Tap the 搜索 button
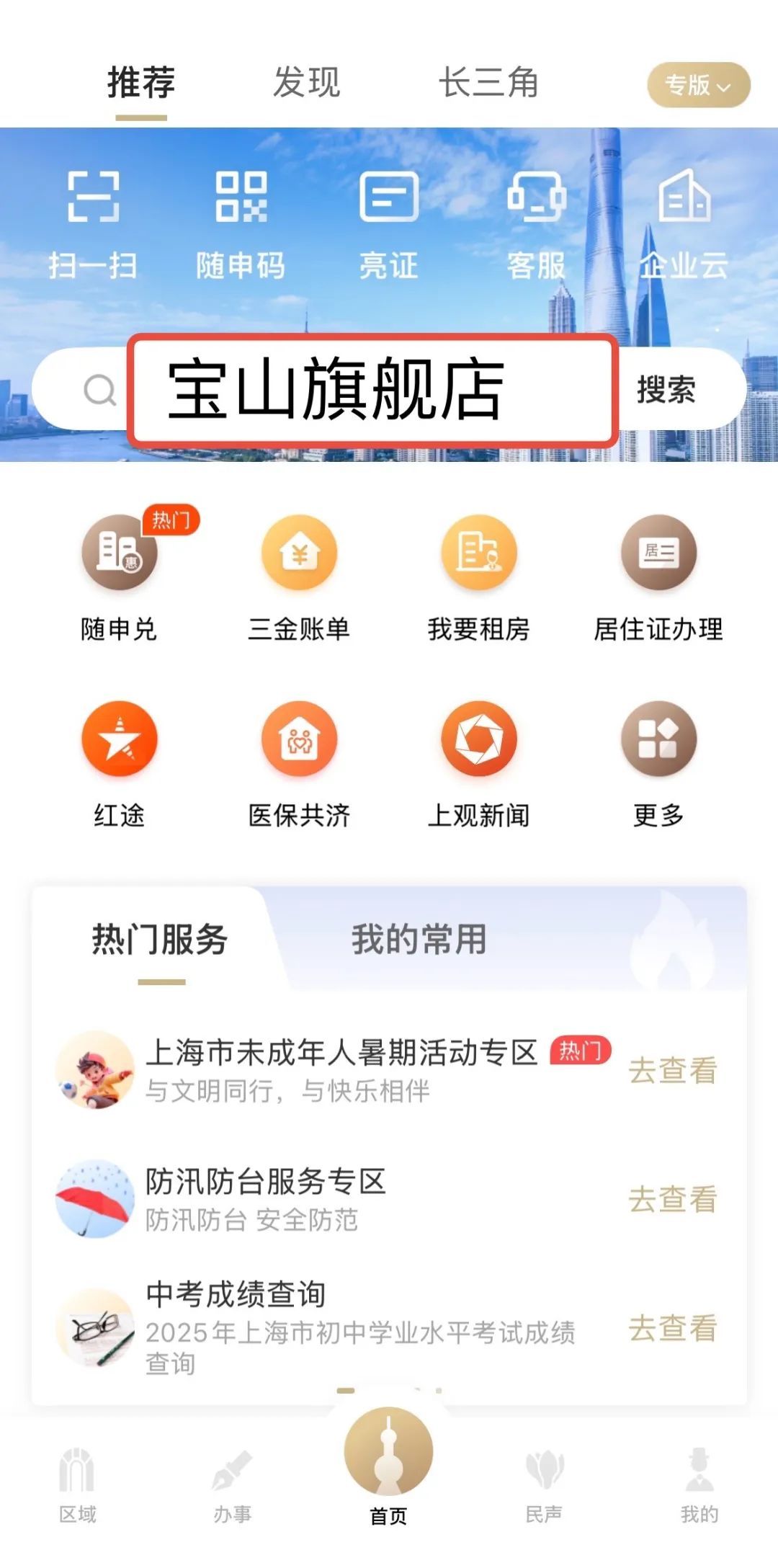 [x=666, y=390]
